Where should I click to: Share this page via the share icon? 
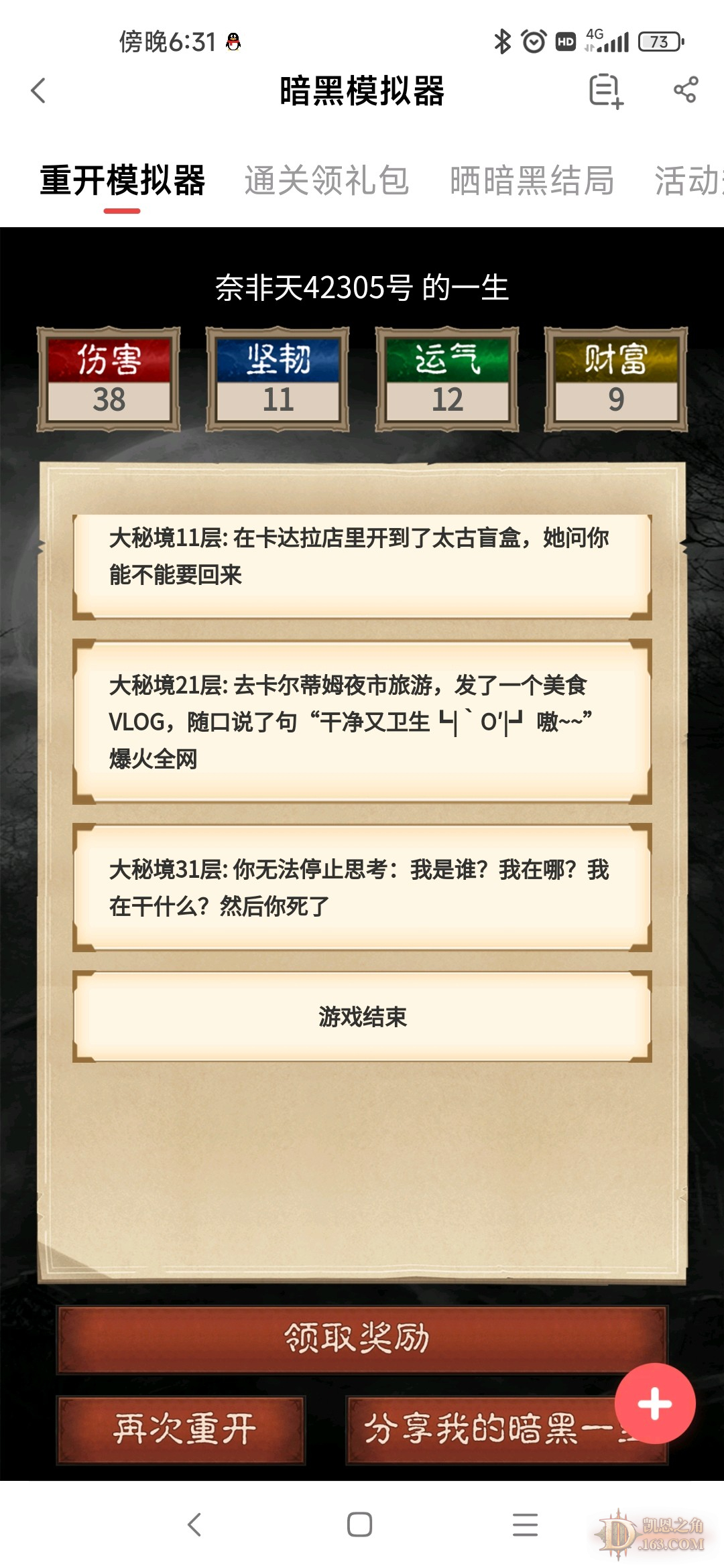click(x=685, y=90)
